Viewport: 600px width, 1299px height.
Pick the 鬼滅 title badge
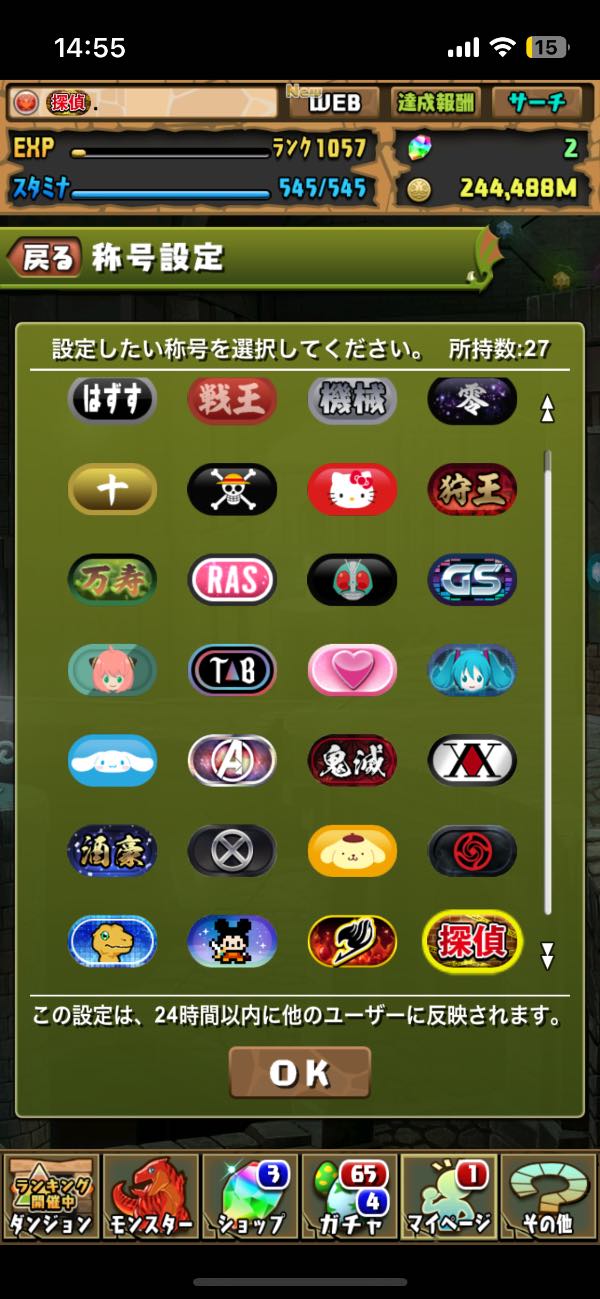click(352, 761)
